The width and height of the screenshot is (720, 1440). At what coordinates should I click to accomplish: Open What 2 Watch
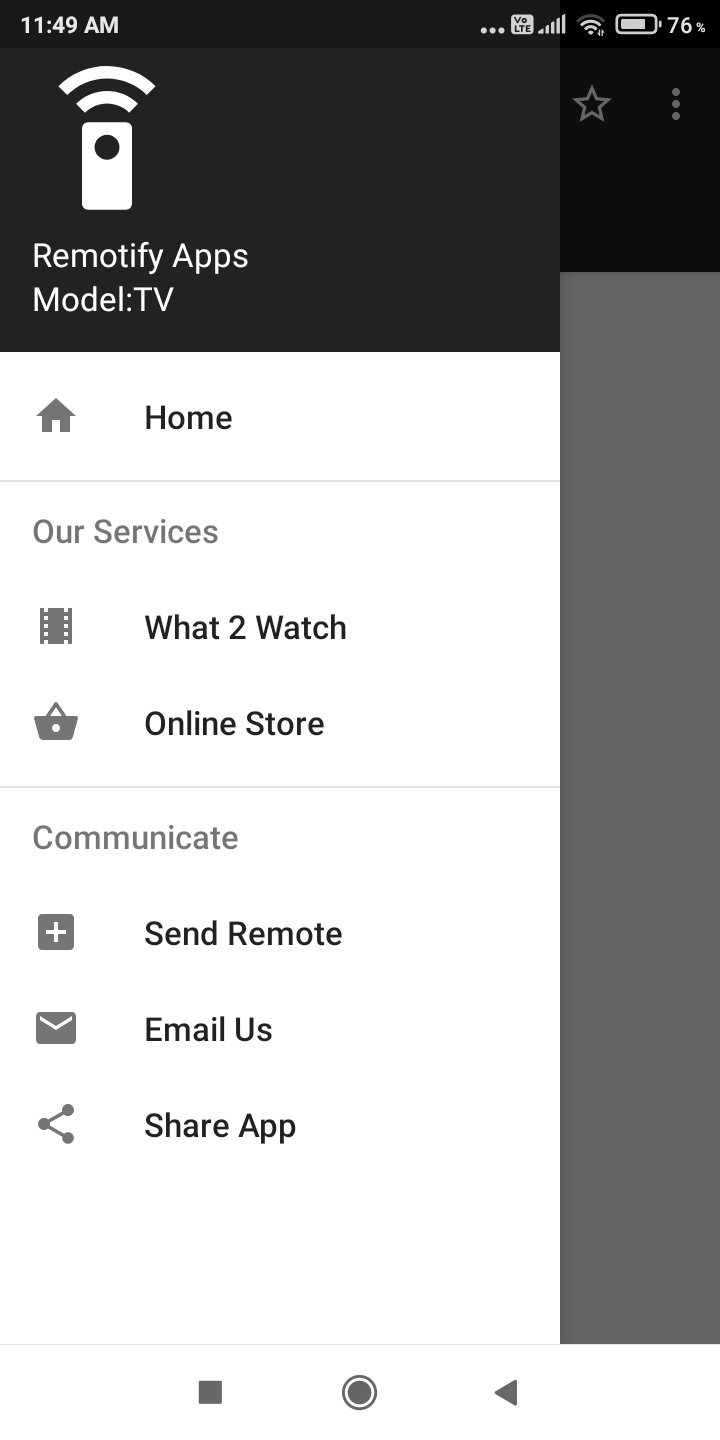pos(245,627)
